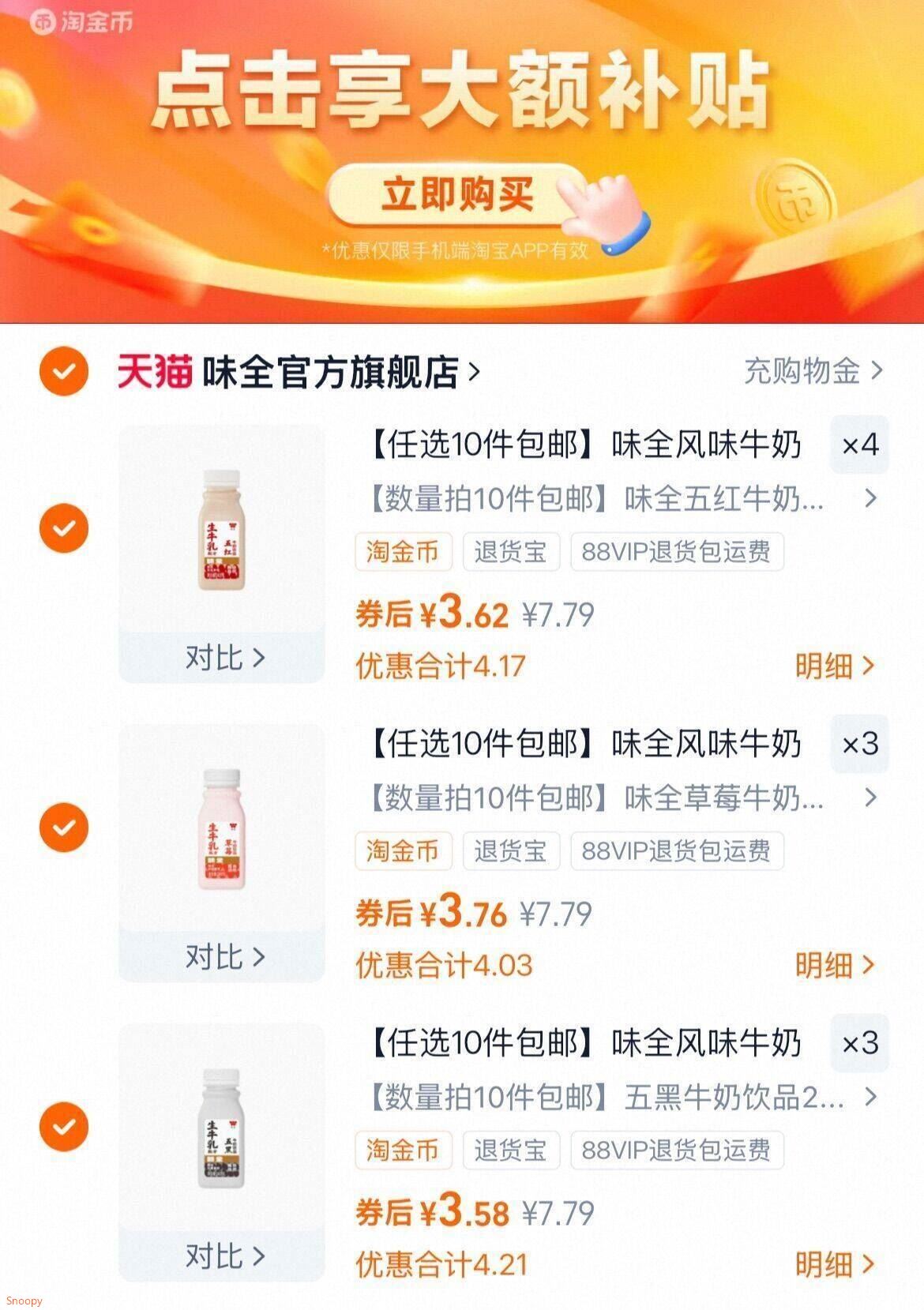This screenshot has height=1310, width=924.
Task: Open the 味全官方旗舰店 store page
Action: 332,371
